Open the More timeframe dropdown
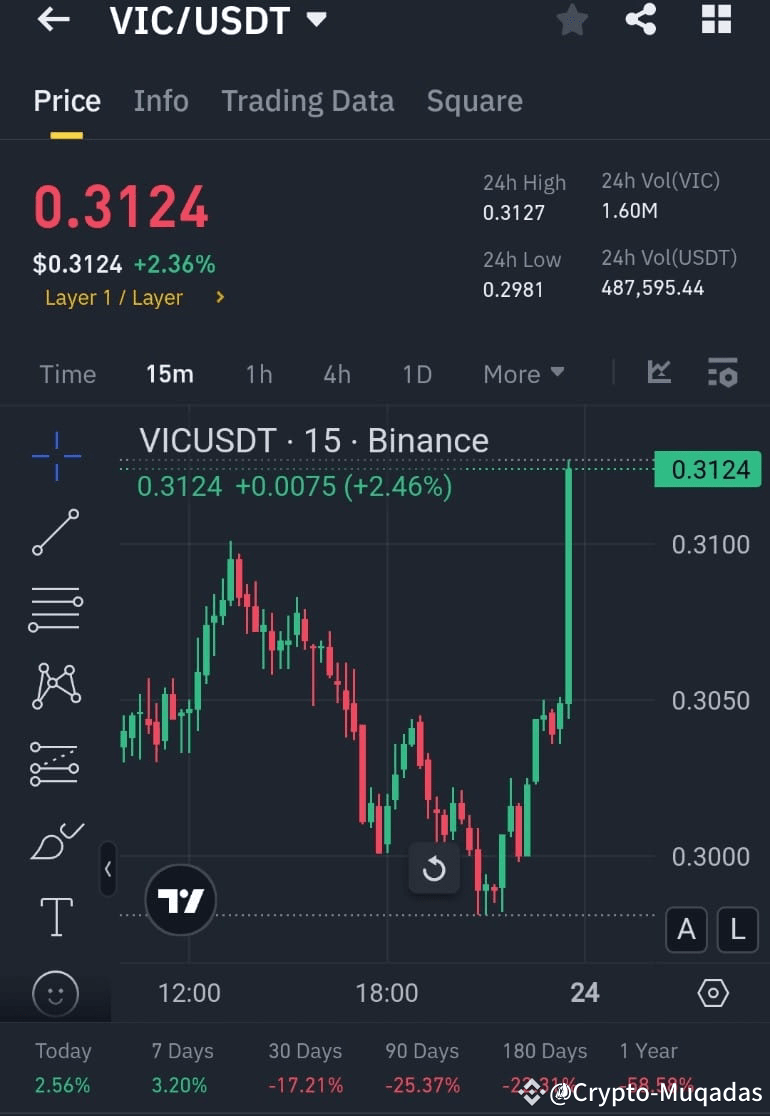Screen dimensions: 770x1116 (523, 373)
